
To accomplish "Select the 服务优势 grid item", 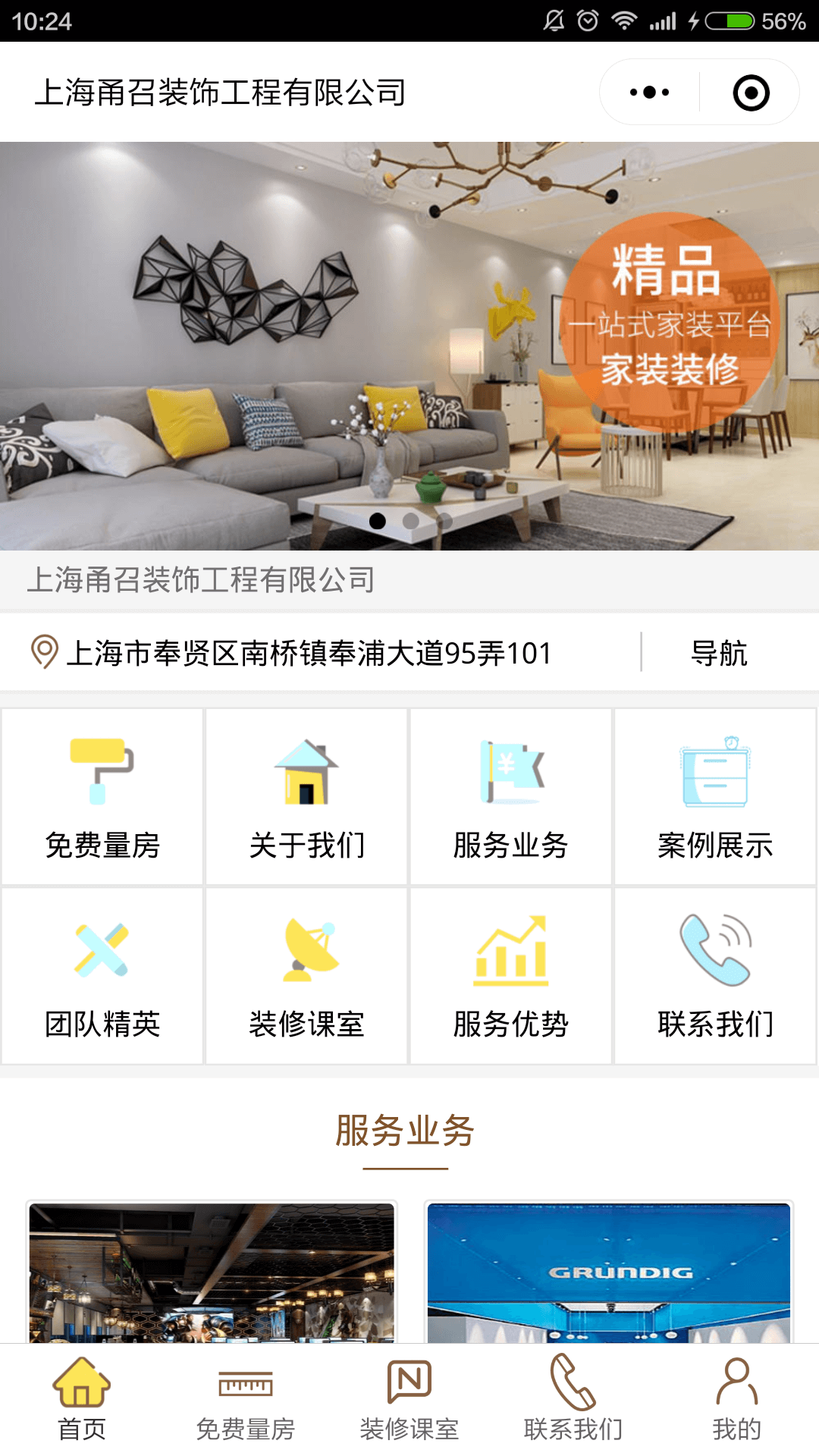I will click(511, 976).
